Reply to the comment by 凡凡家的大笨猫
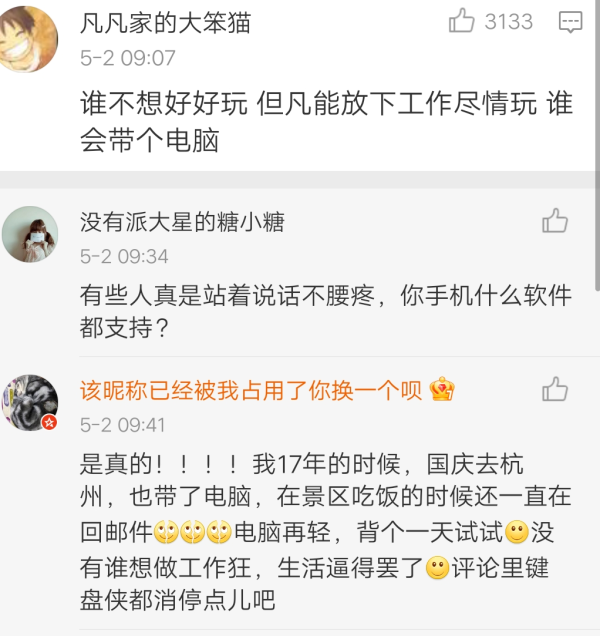The width and height of the screenshot is (600, 636). click(x=571, y=21)
